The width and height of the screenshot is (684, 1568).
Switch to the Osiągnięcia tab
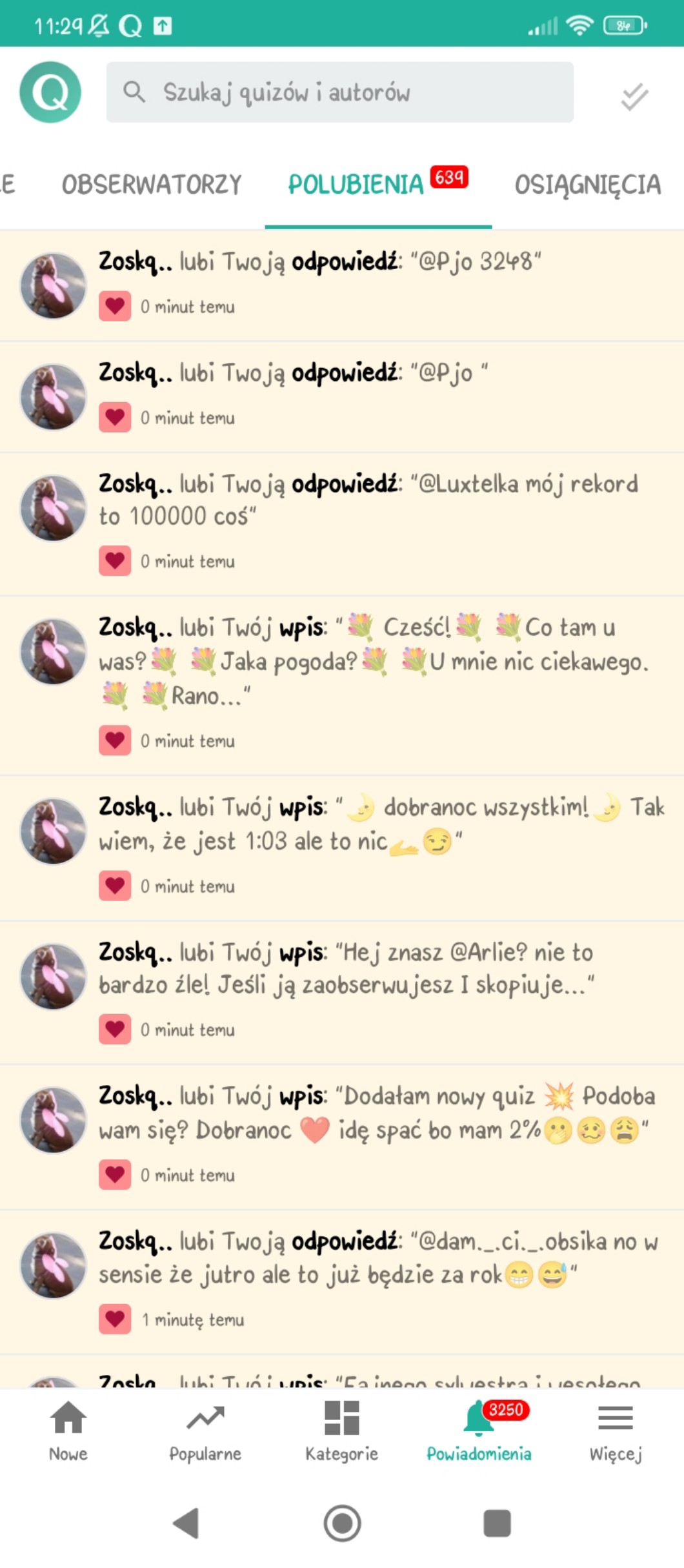pyautogui.click(x=587, y=185)
